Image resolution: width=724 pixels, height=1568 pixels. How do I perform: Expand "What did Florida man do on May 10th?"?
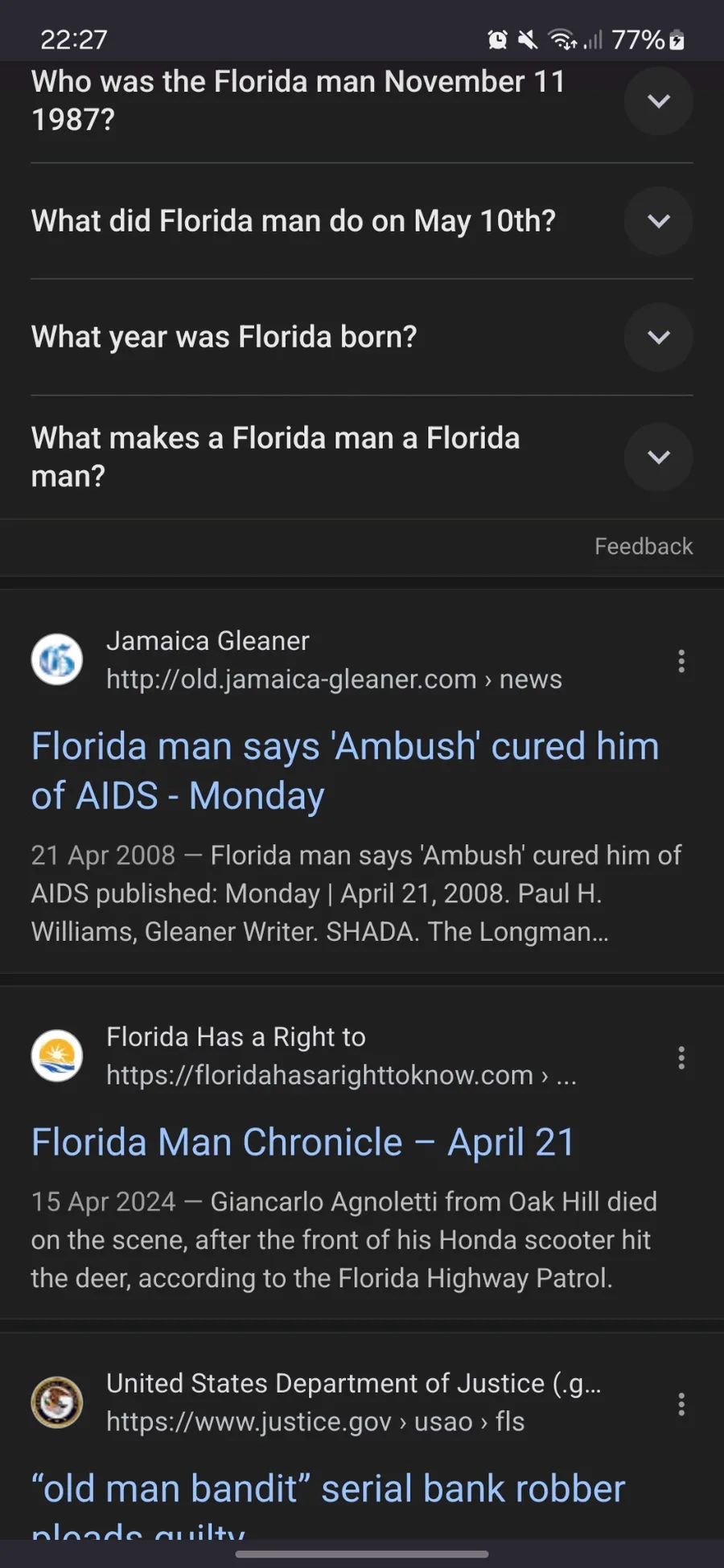point(658,221)
